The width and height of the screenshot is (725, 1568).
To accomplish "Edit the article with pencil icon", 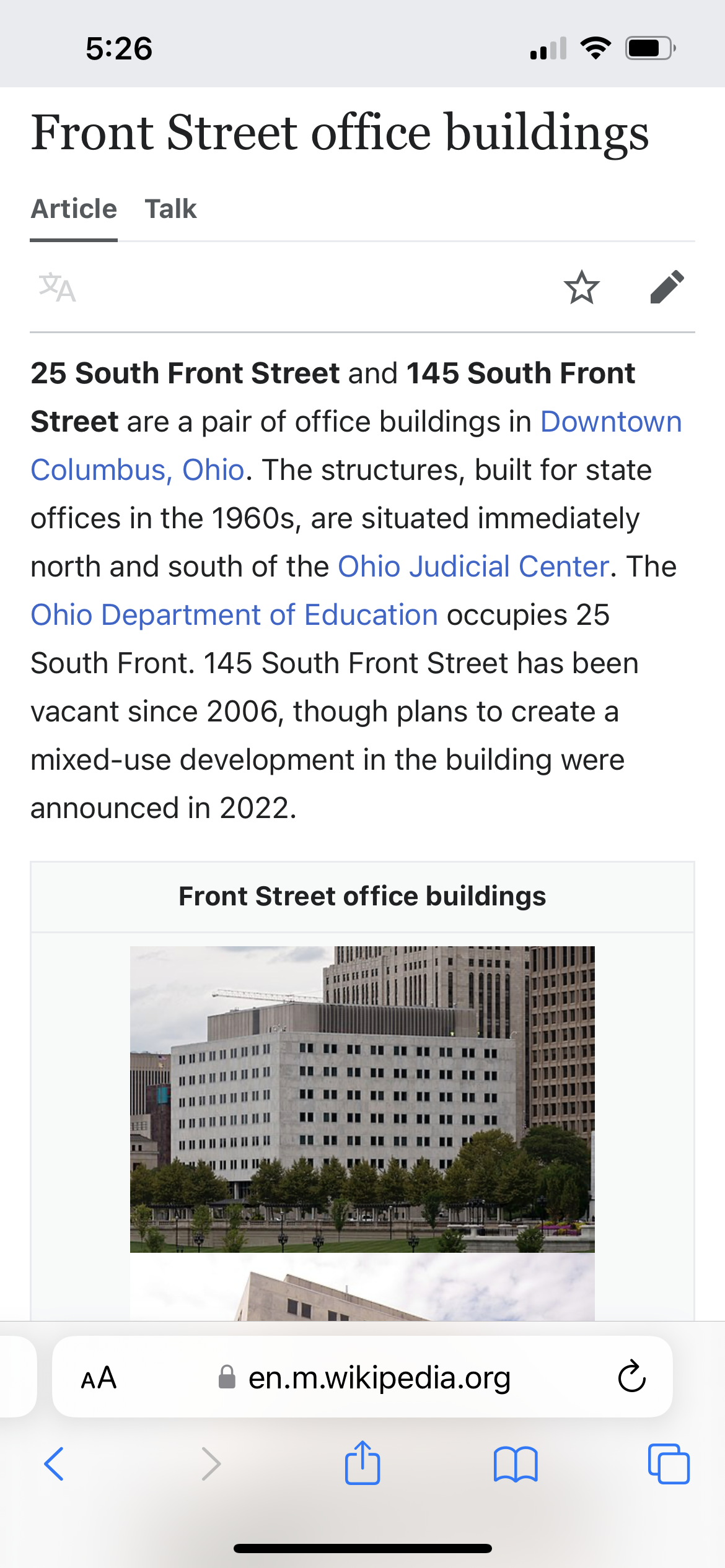I will pyautogui.click(x=667, y=287).
